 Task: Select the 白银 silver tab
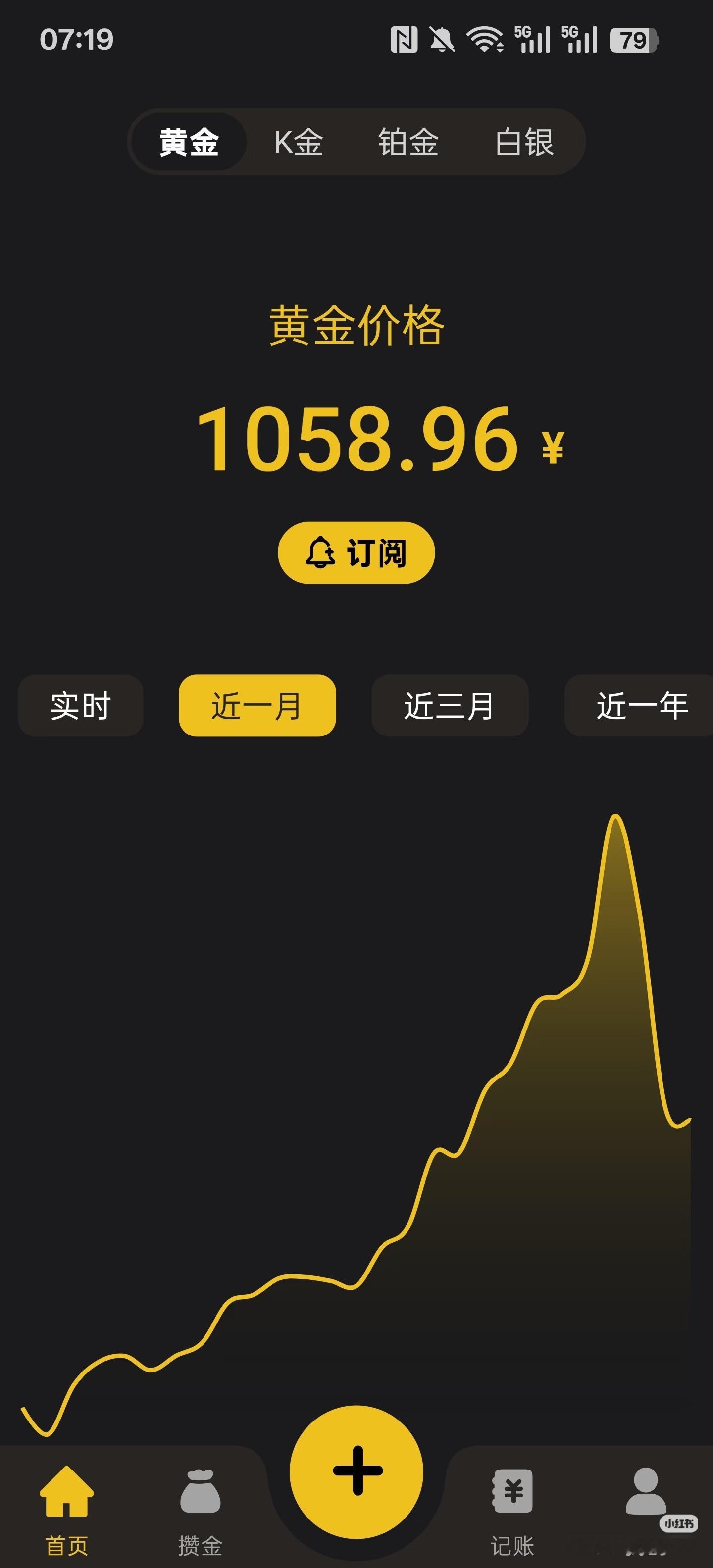(x=525, y=142)
